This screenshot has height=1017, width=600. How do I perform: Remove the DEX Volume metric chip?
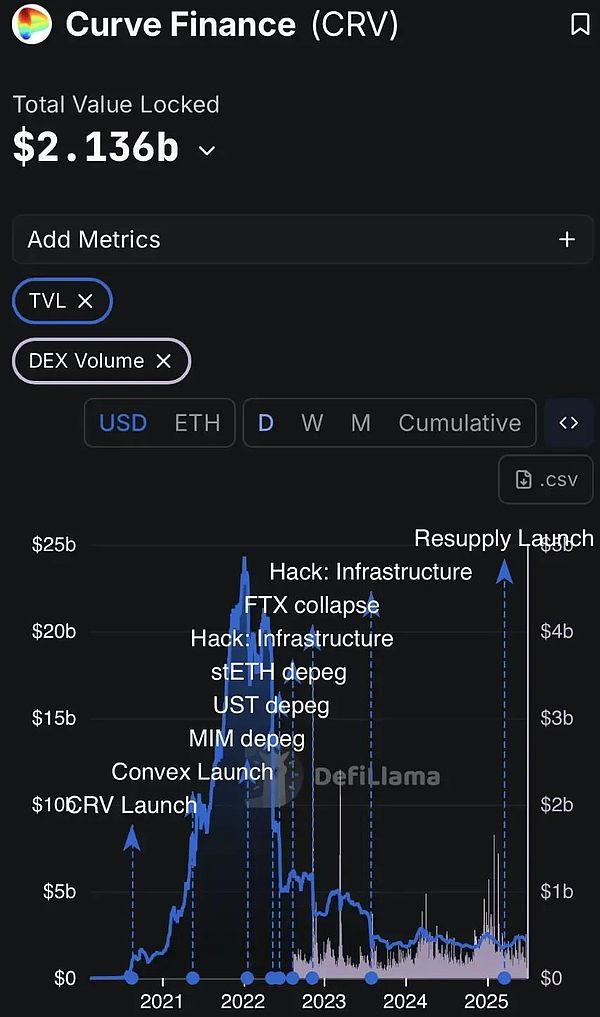[164, 361]
